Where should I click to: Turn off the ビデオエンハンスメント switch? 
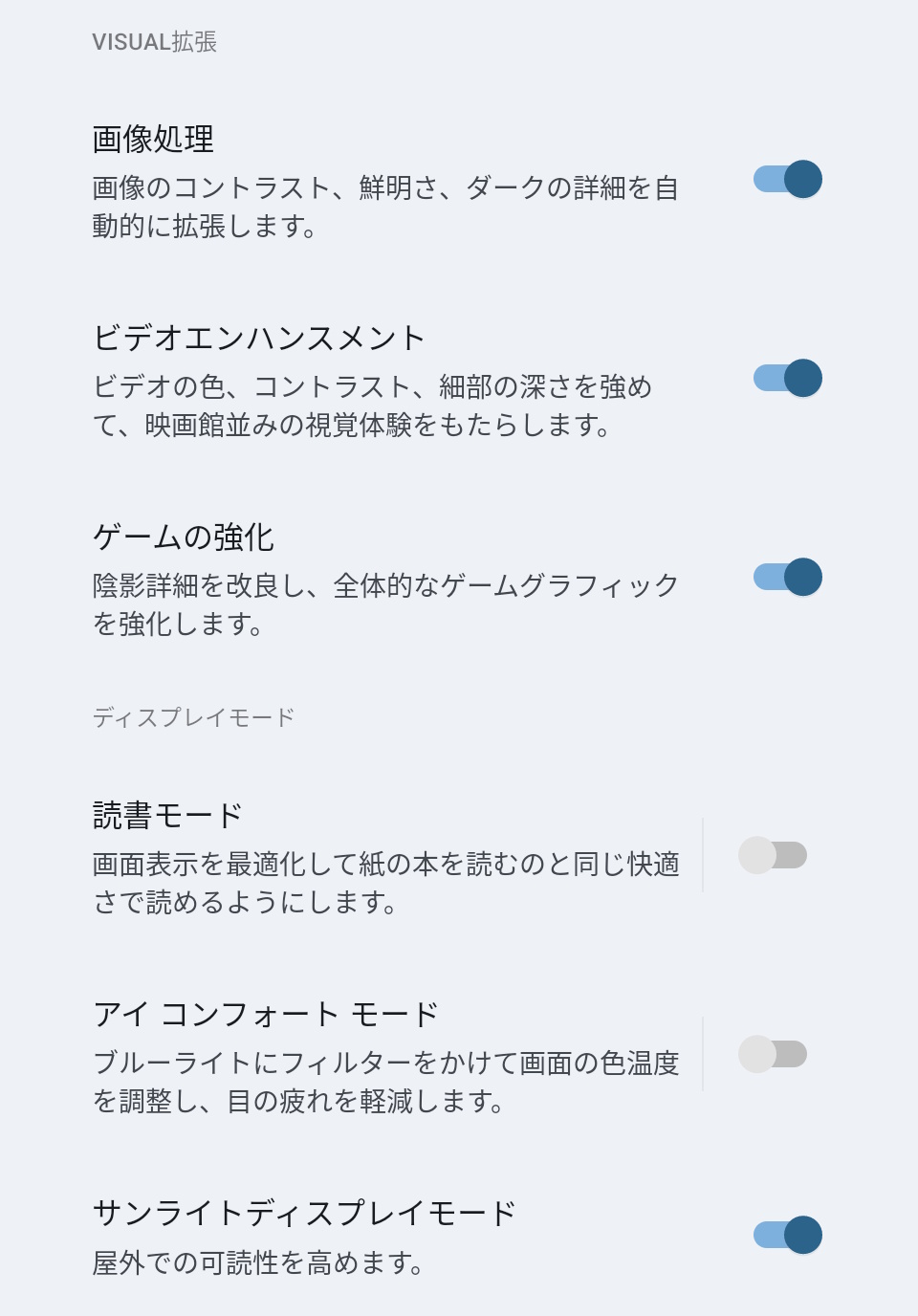(786, 380)
